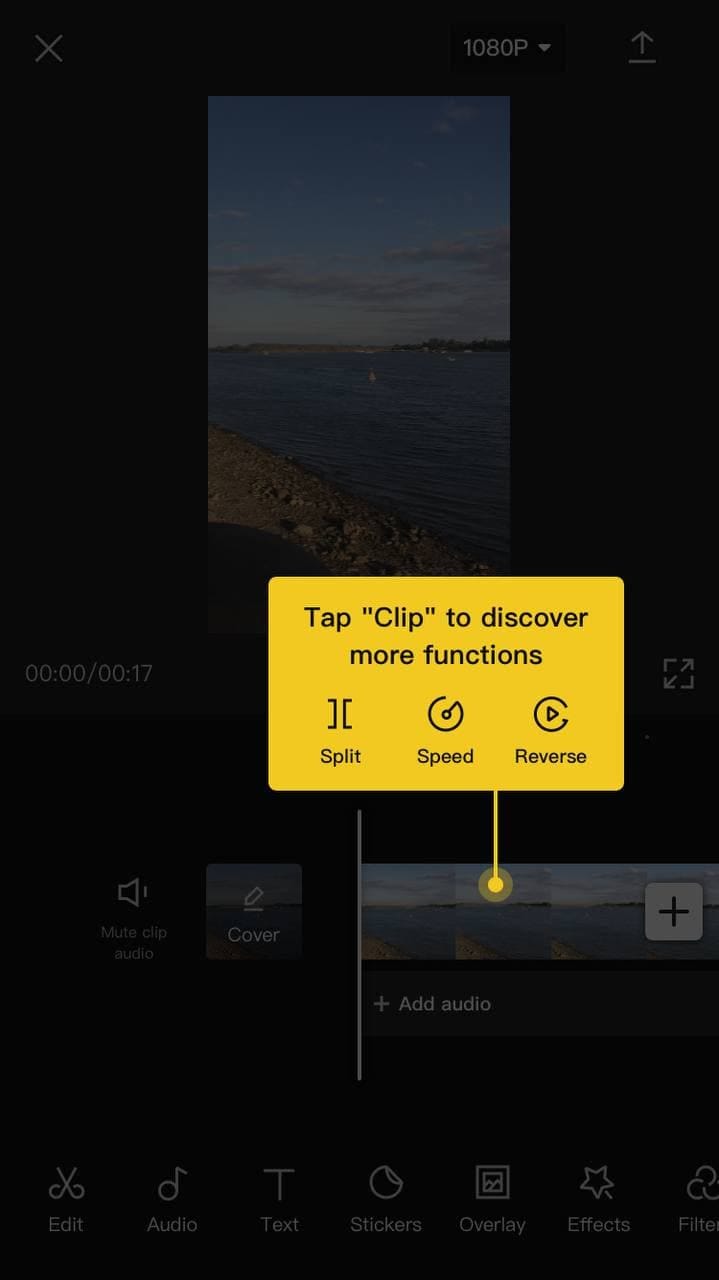719x1280 pixels.
Task: Add a new clip with plus button
Action: (x=673, y=911)
